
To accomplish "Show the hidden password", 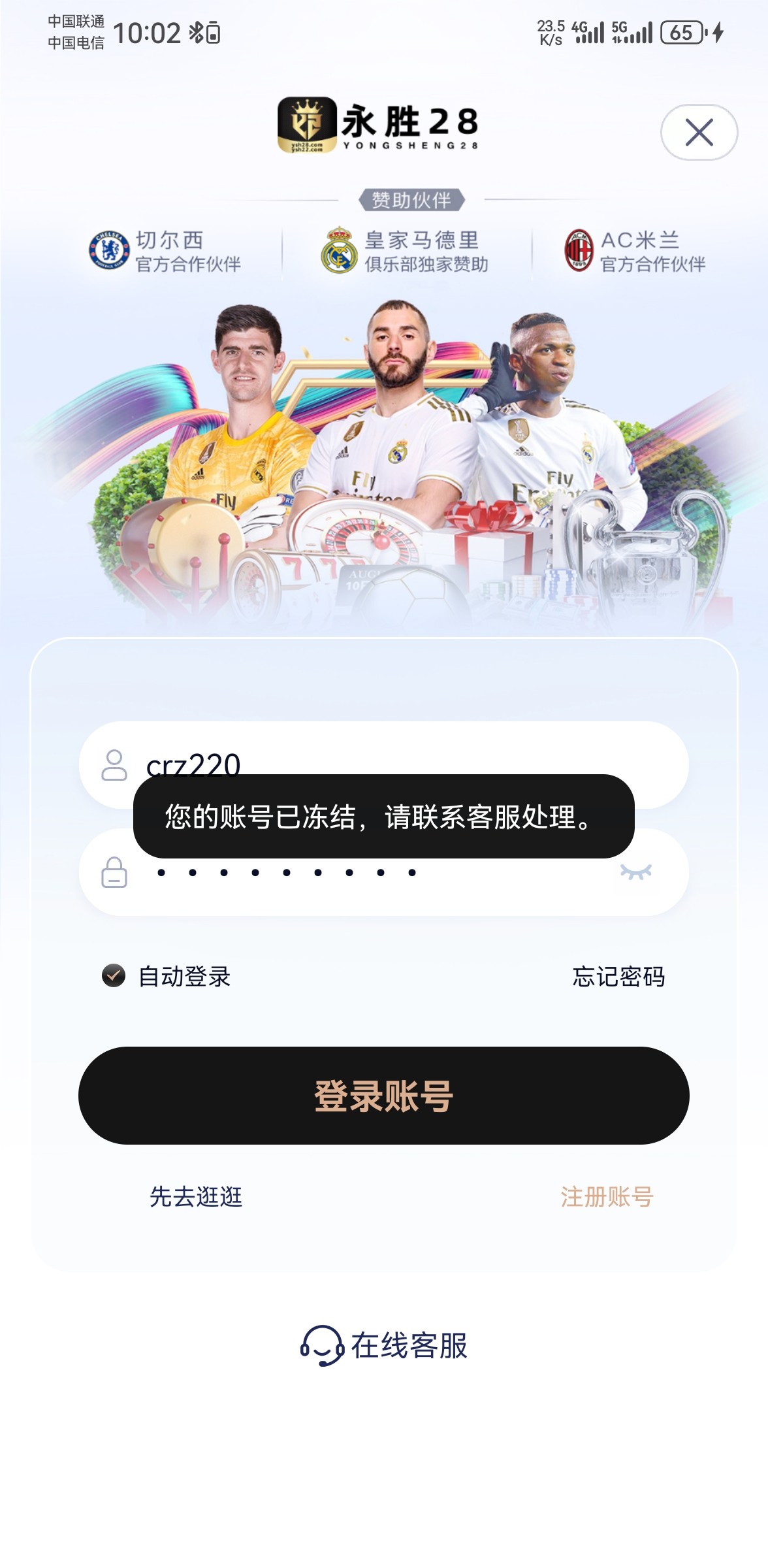I will pos(635,872).
